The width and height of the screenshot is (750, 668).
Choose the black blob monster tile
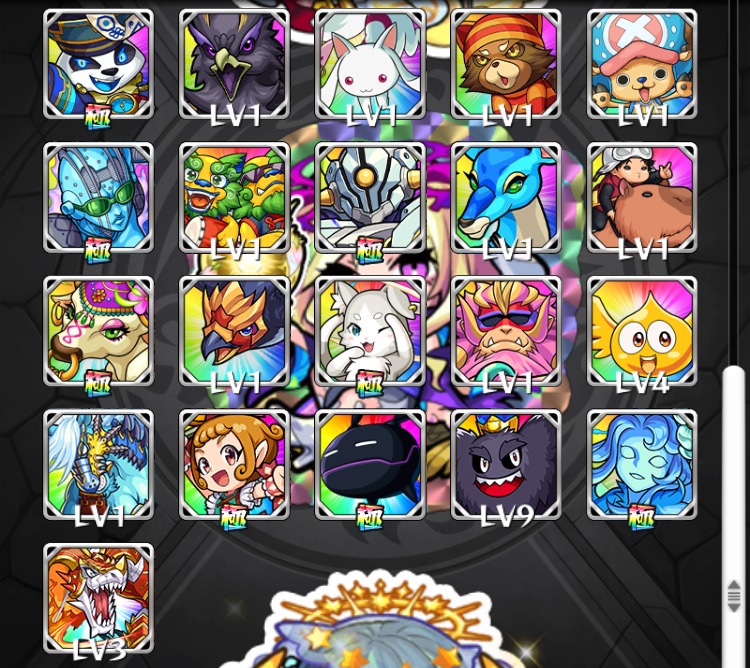pos(371,464)
